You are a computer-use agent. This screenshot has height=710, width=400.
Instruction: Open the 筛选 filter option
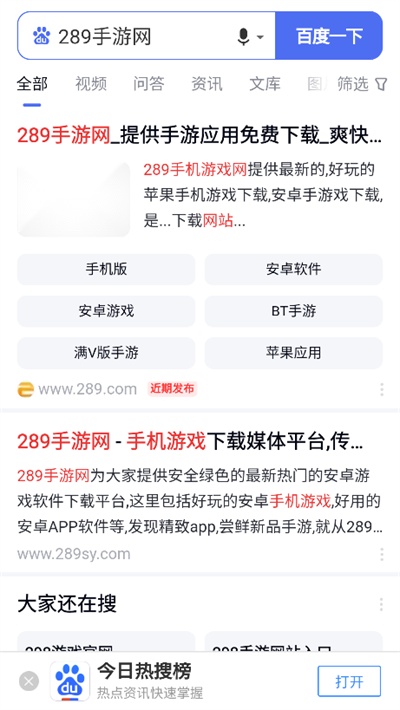click(x=362, y=84)
